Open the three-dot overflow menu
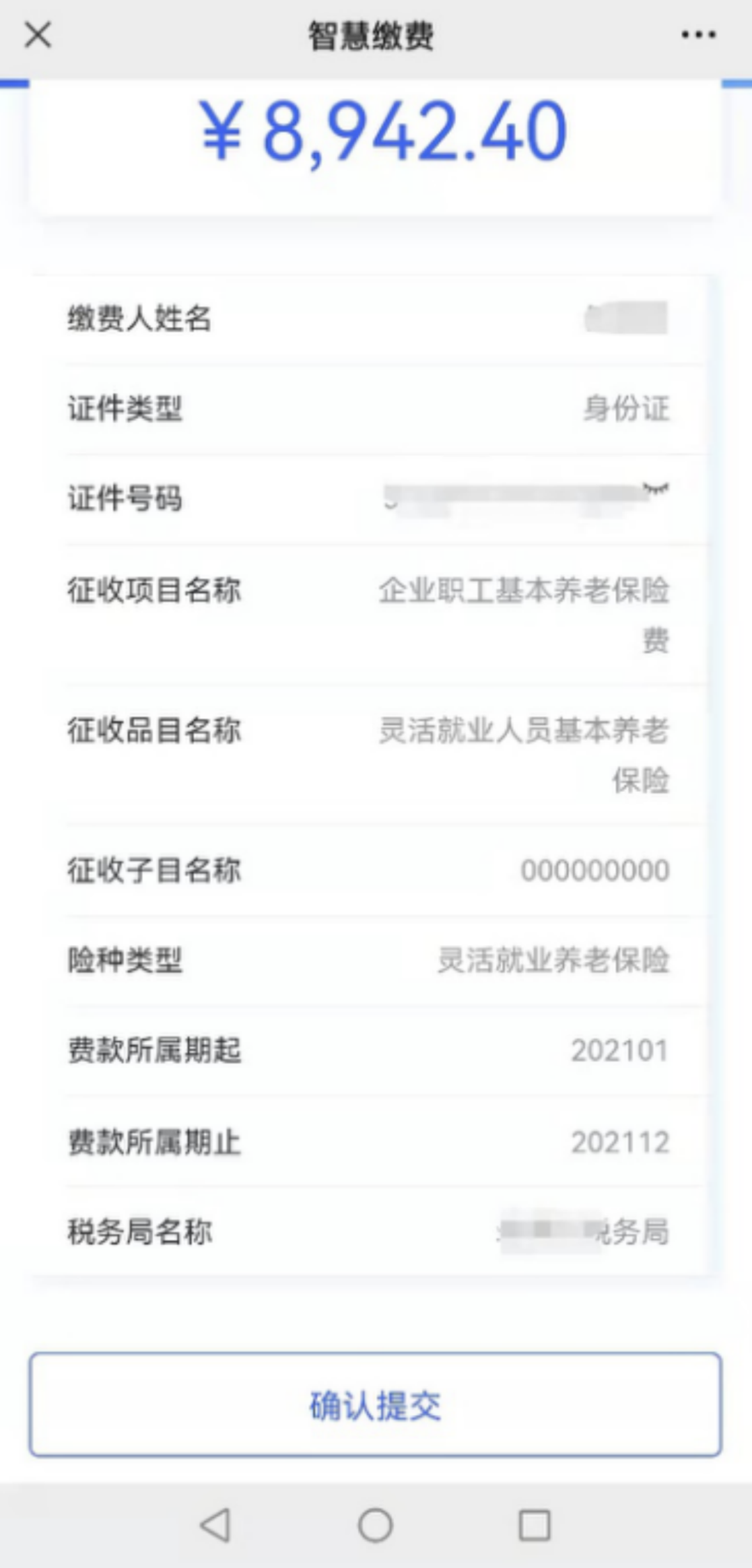The image size is (752, 1568). 698,34
